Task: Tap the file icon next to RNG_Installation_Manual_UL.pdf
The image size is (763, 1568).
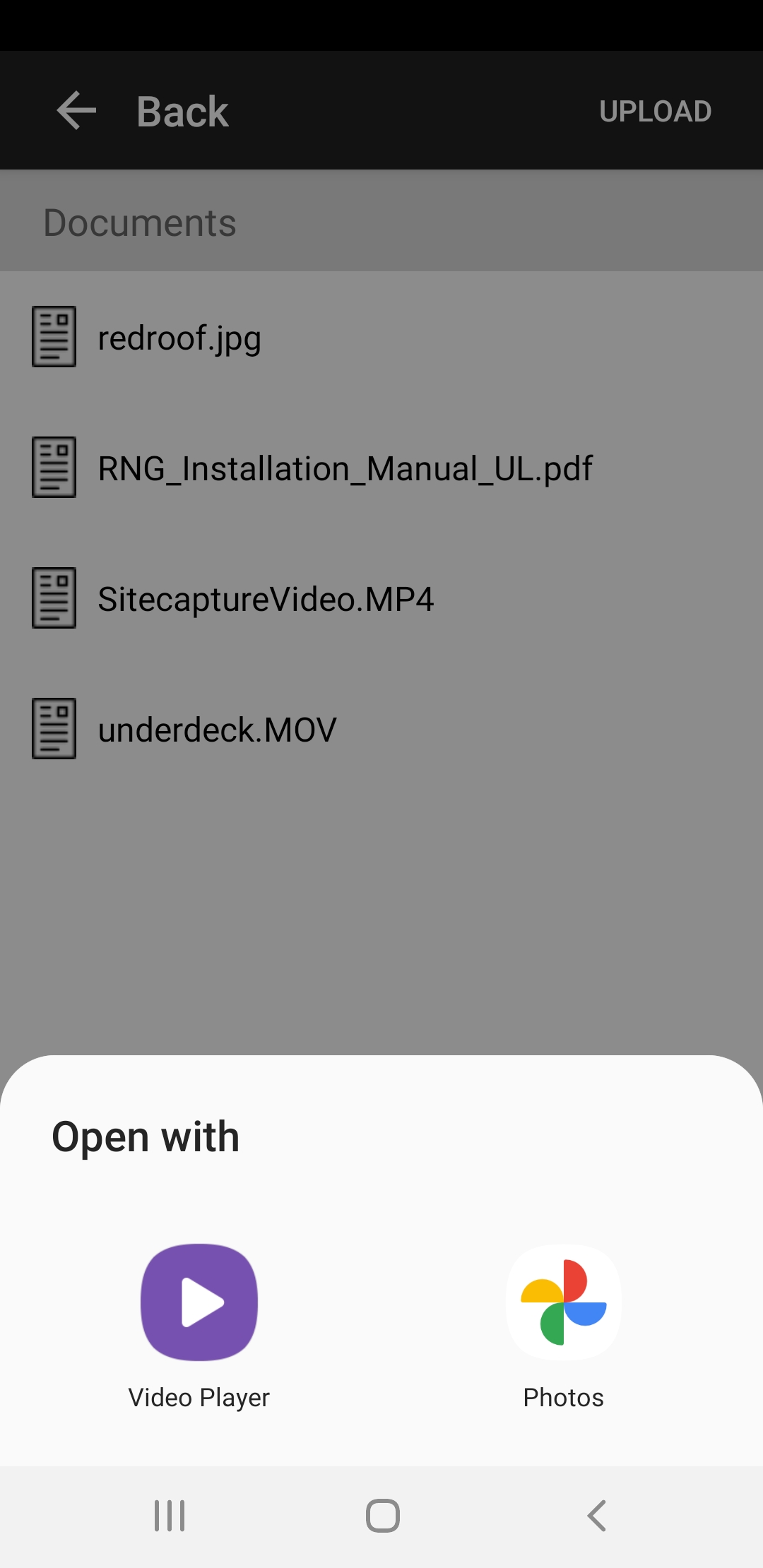Action: pos(53,468)
